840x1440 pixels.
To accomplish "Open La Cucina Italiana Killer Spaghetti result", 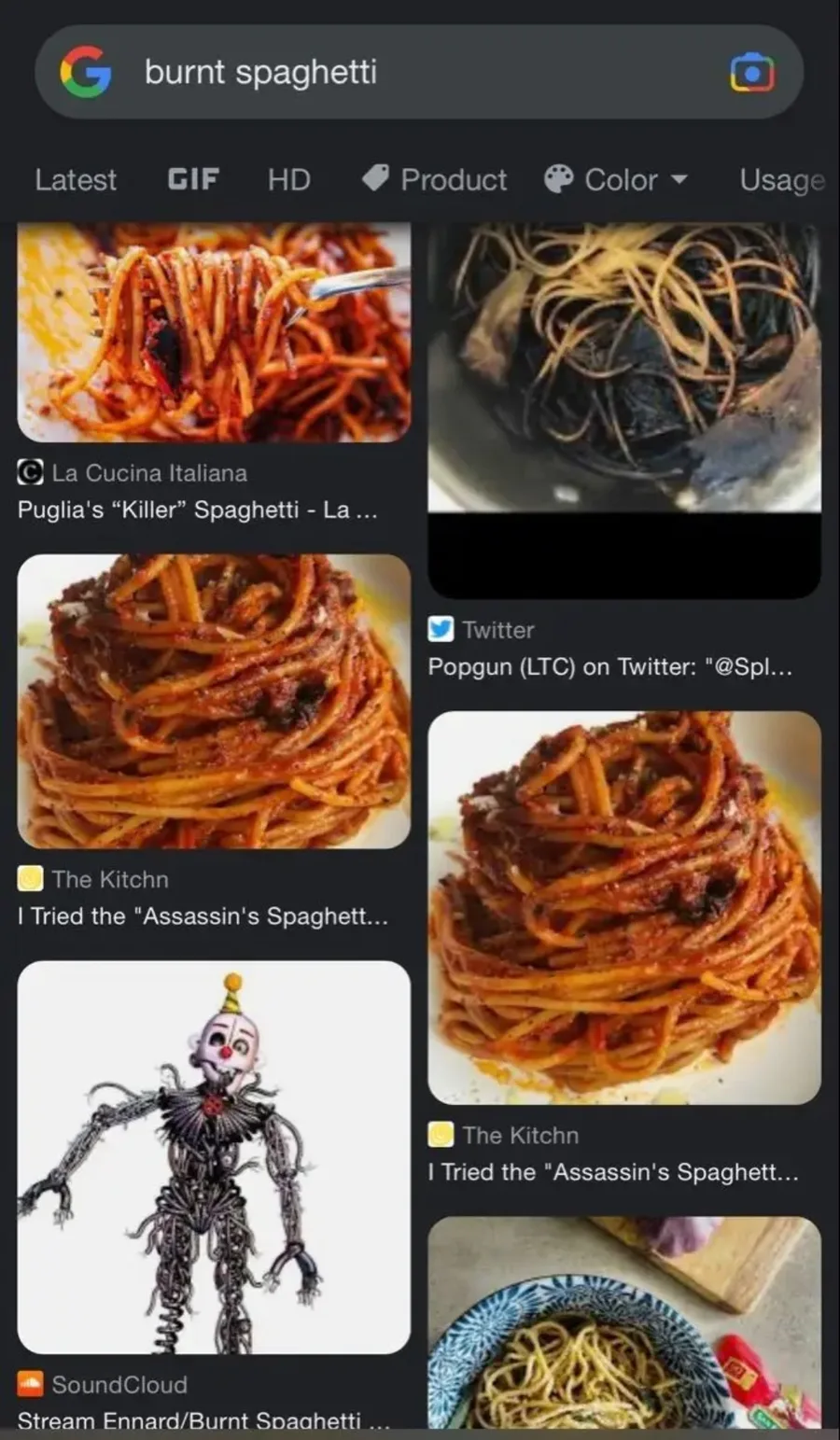I will (214, 331).
